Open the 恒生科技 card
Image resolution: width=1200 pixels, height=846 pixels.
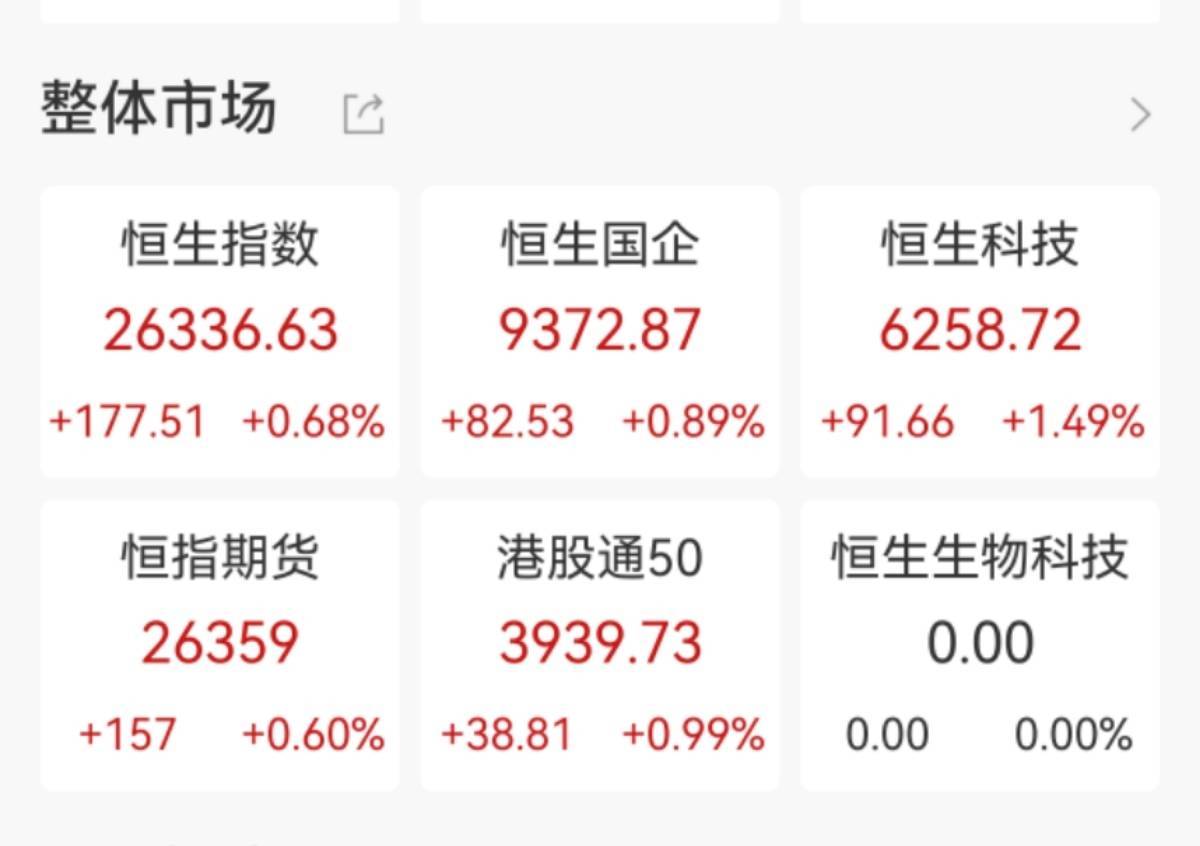(x=980, y=331)
